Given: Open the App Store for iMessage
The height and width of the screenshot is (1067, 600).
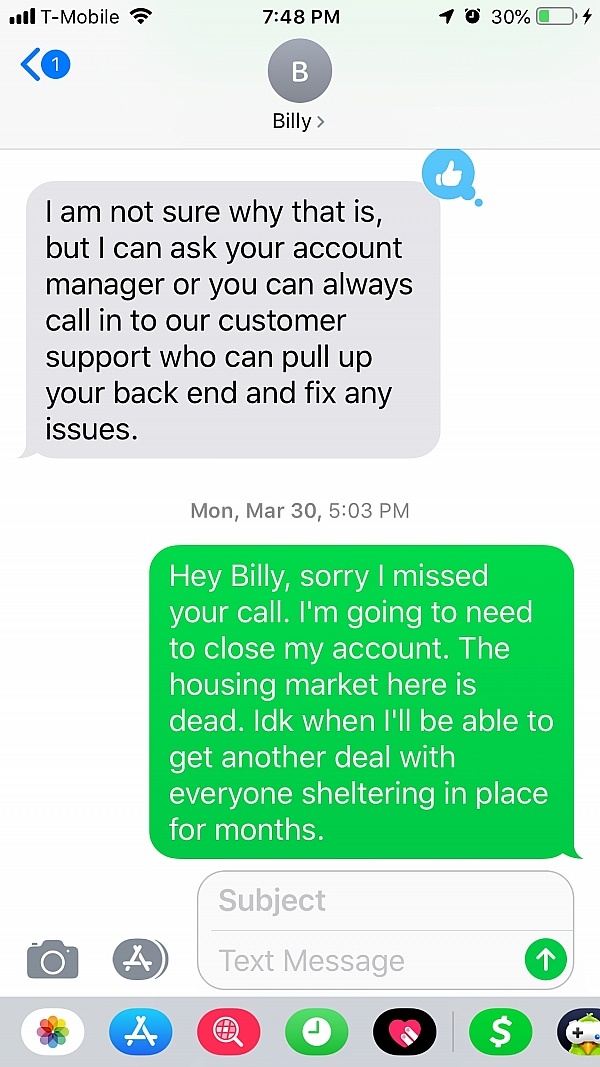Looking at the screenshot, I should click(141, 1032).
